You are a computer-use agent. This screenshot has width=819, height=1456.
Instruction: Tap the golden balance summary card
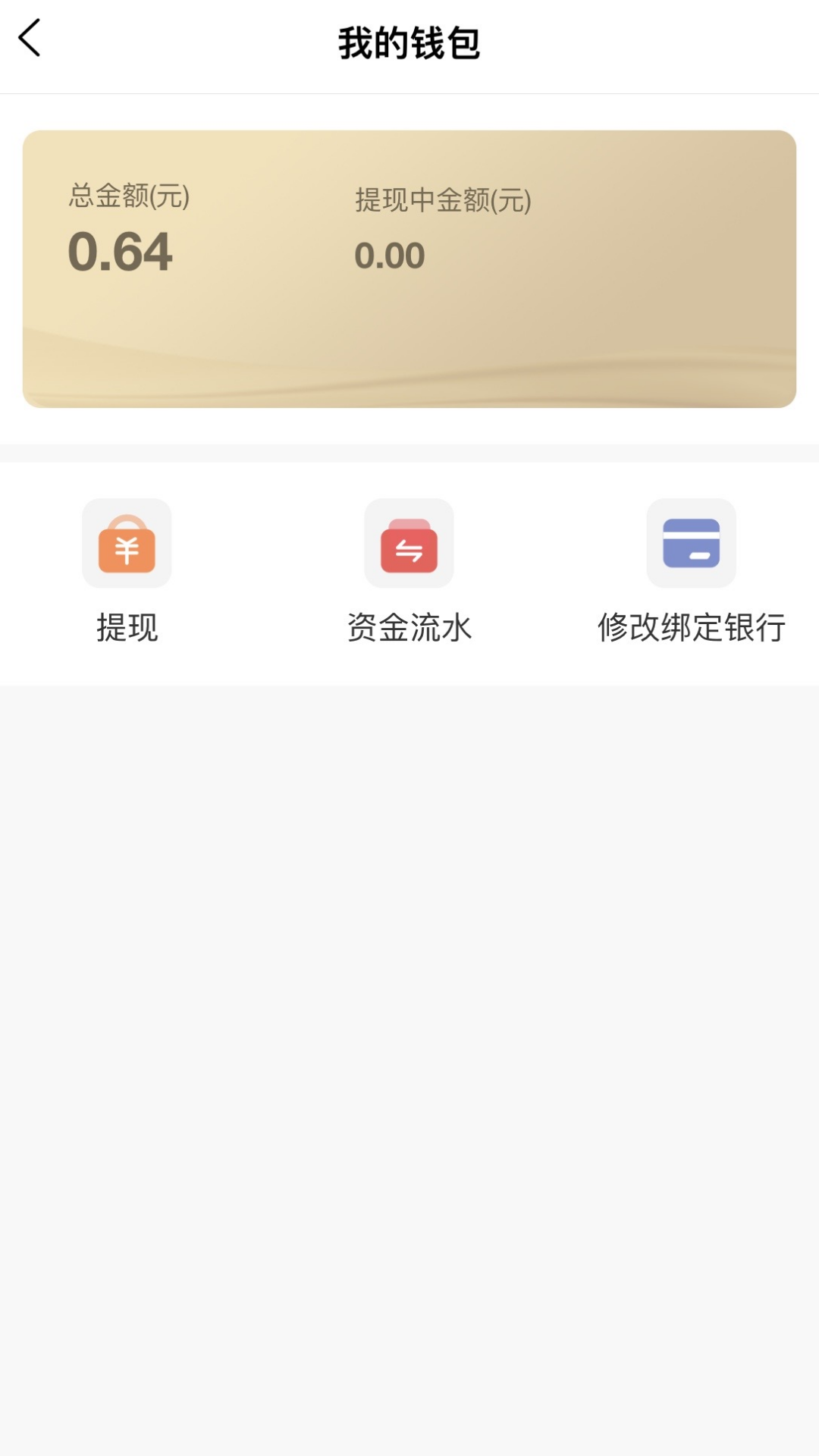tap(409, 265)
